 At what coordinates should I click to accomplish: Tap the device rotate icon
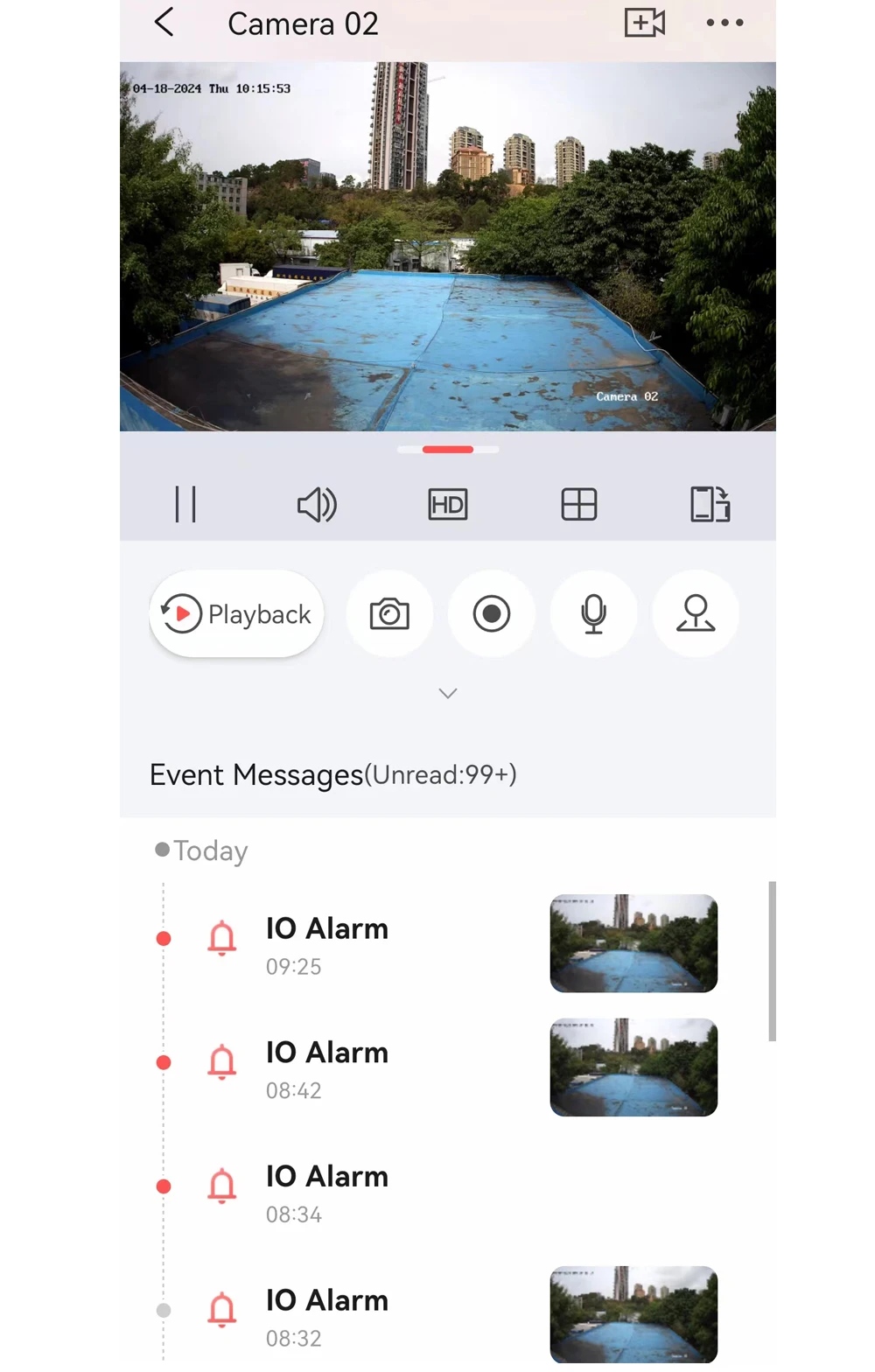point(710,504)
